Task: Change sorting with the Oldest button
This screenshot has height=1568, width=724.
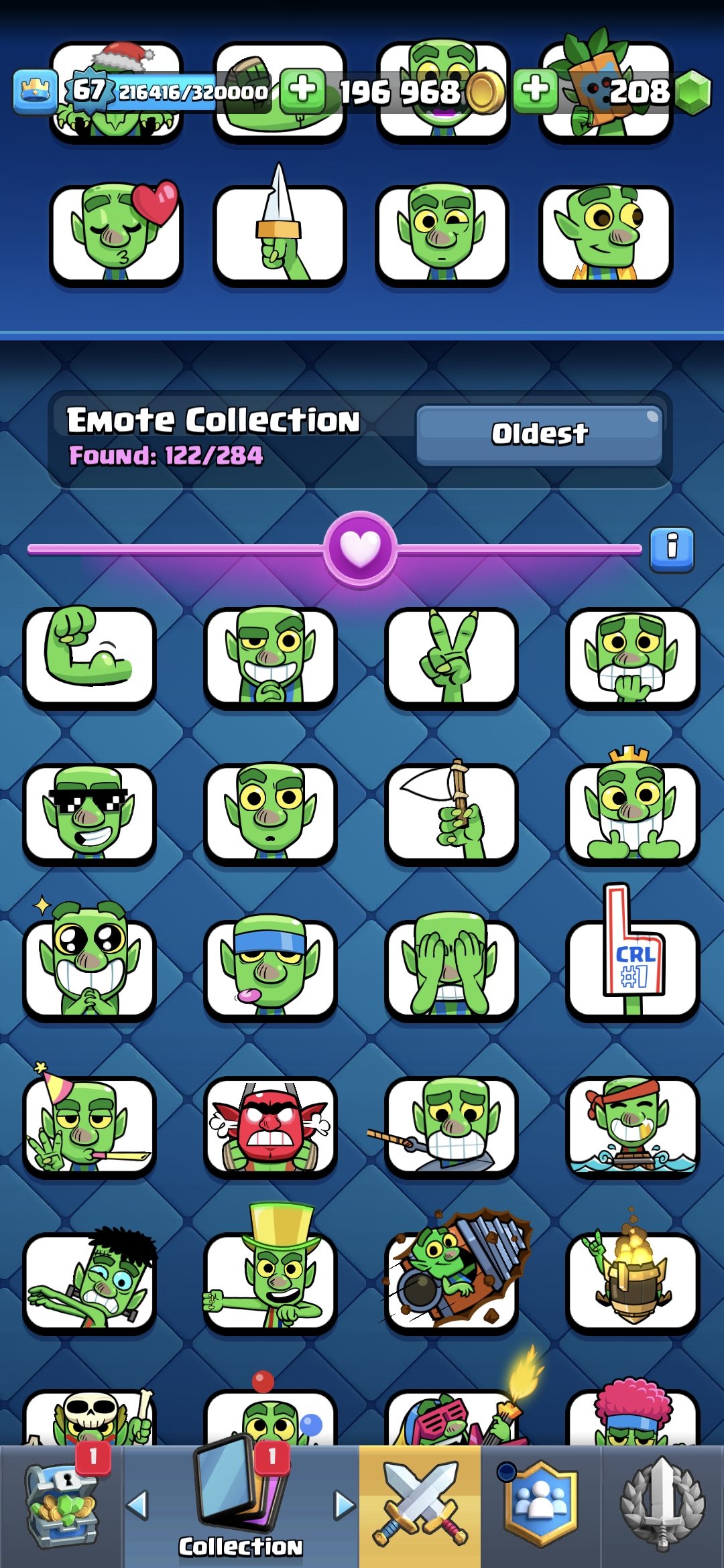Action: pos(539,435)
